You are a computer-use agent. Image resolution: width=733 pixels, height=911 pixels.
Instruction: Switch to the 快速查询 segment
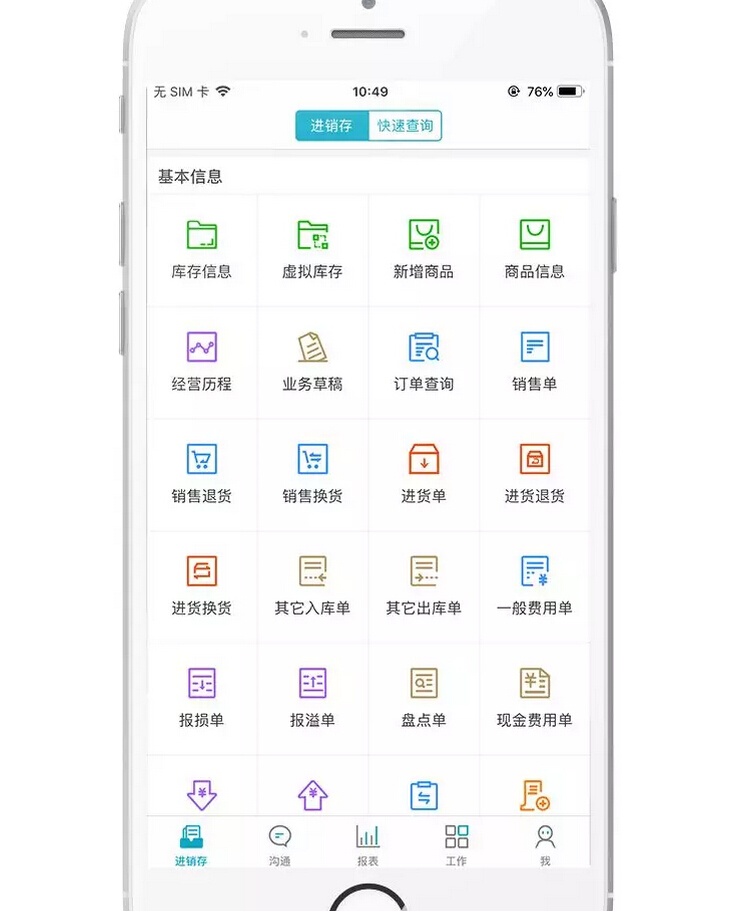click(x=405, y=126)
